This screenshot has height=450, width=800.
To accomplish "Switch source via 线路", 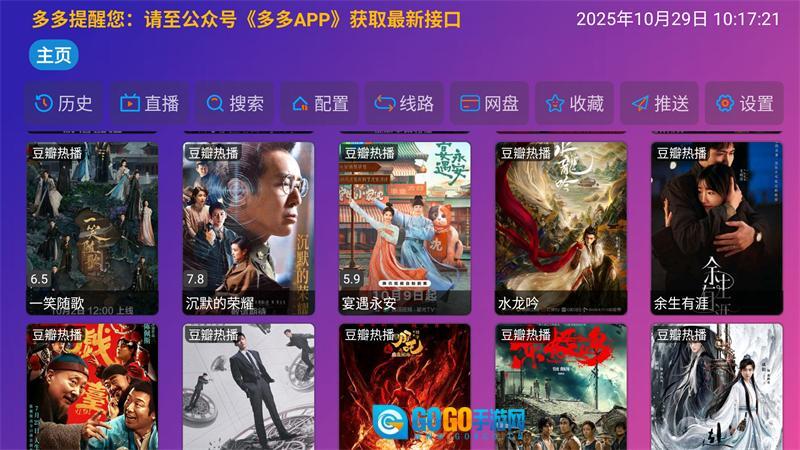I will point(405,103).
